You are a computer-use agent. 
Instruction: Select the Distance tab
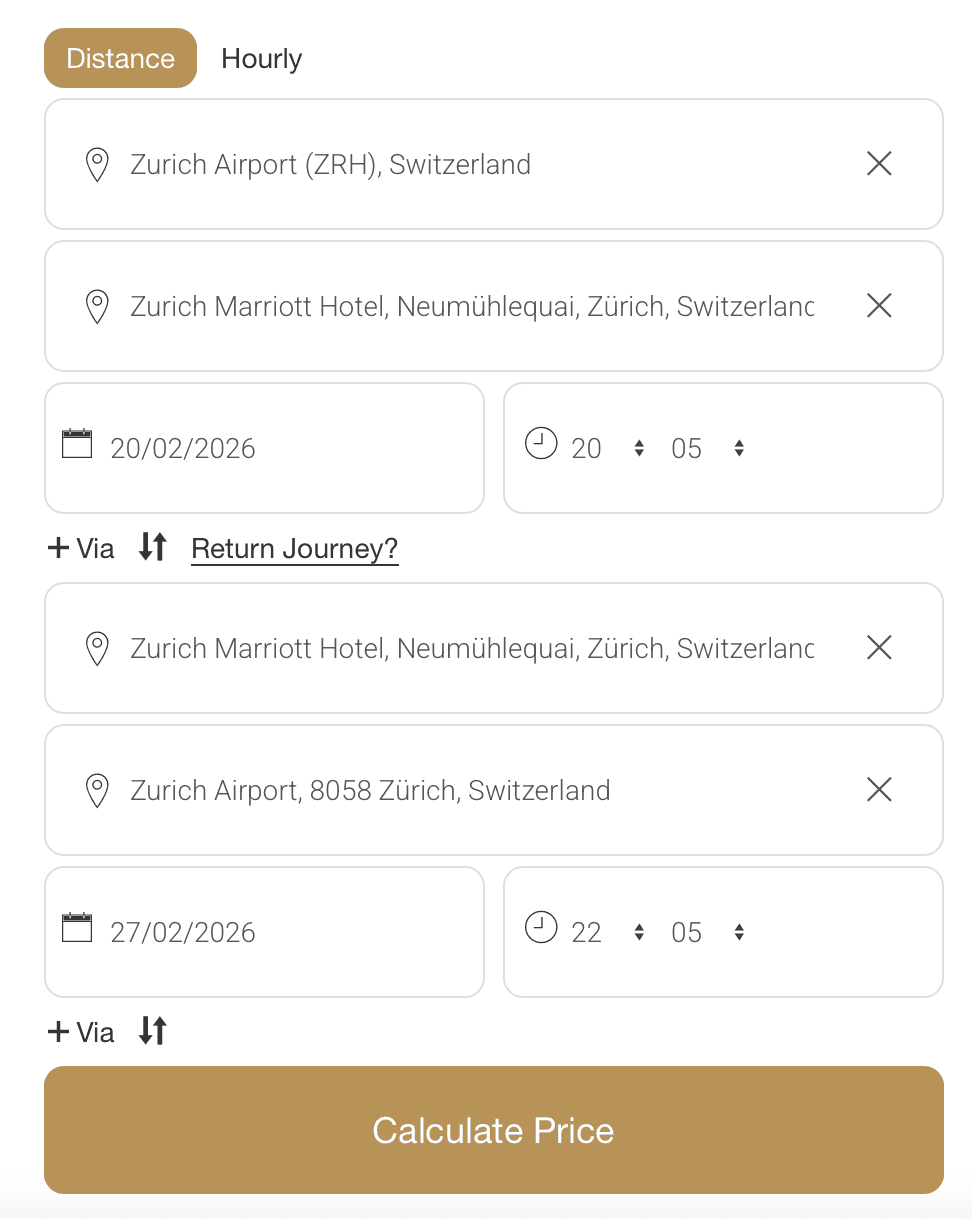point(120,59)
